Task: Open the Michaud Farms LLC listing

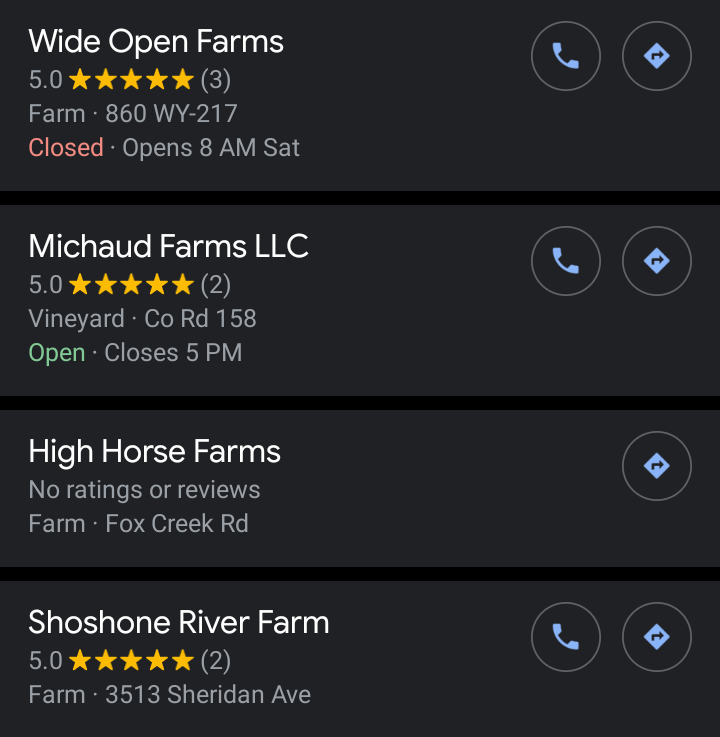Action: (x=169, y=246)
